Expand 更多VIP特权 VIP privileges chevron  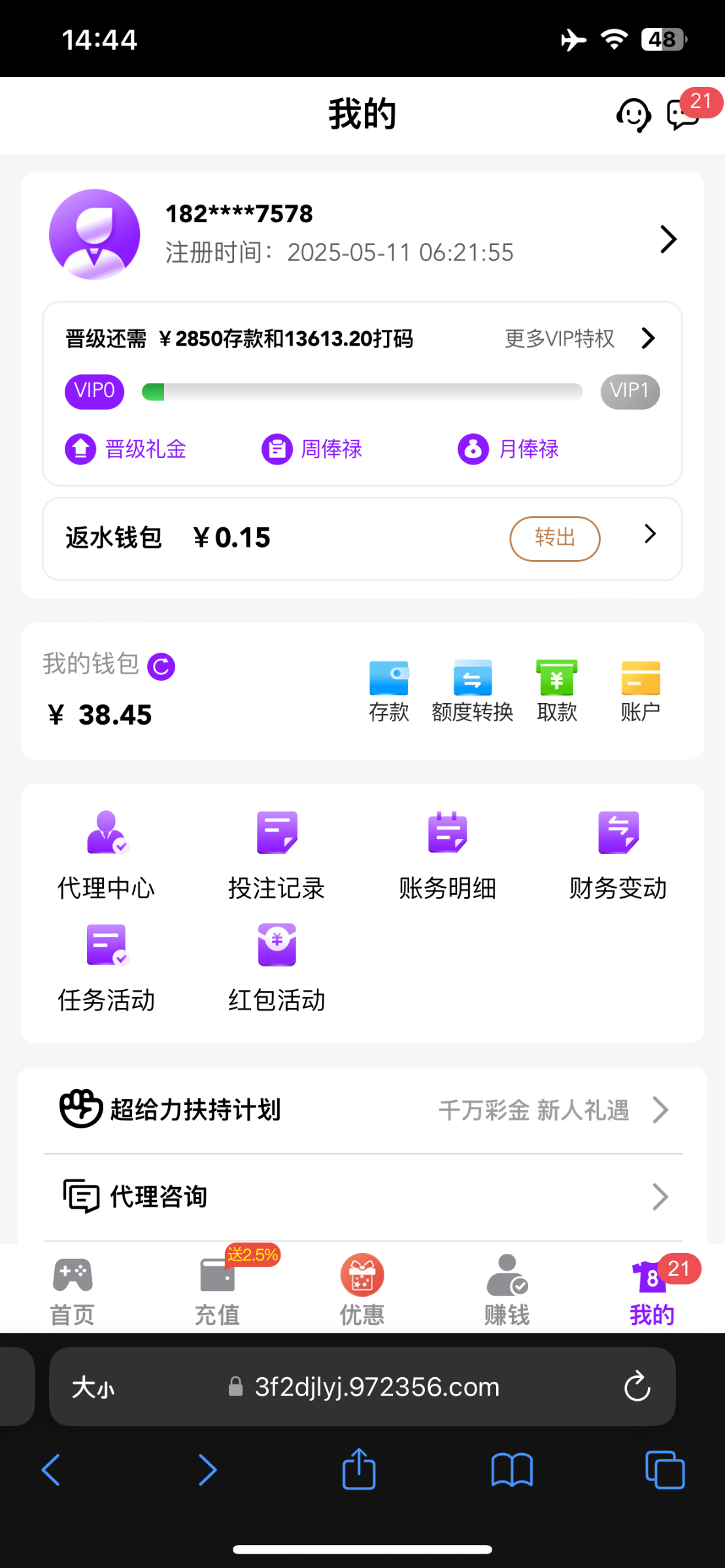pyautogui.click(x=647, y=338)
